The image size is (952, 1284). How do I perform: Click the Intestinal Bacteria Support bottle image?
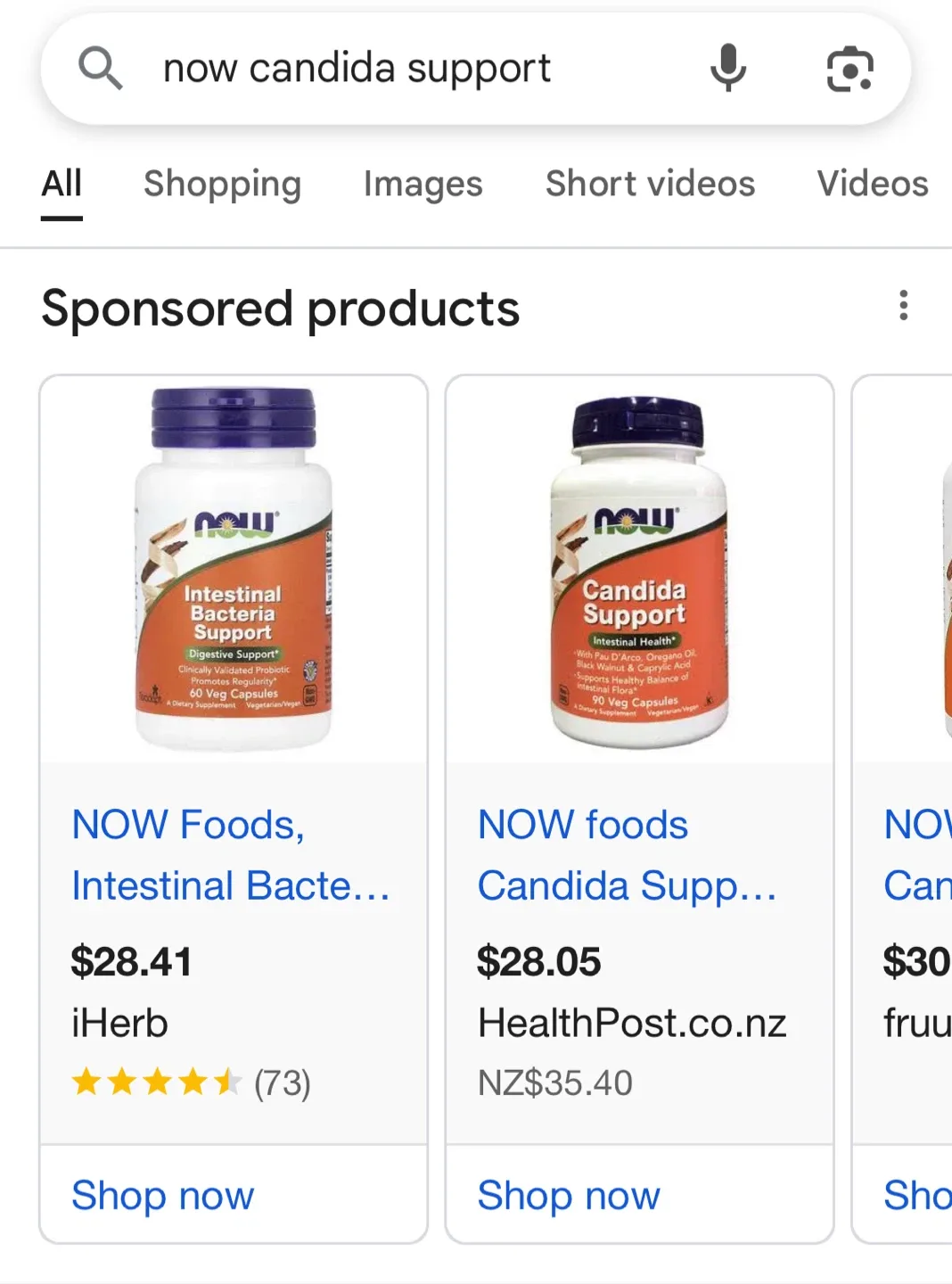[x=234, y=571]
